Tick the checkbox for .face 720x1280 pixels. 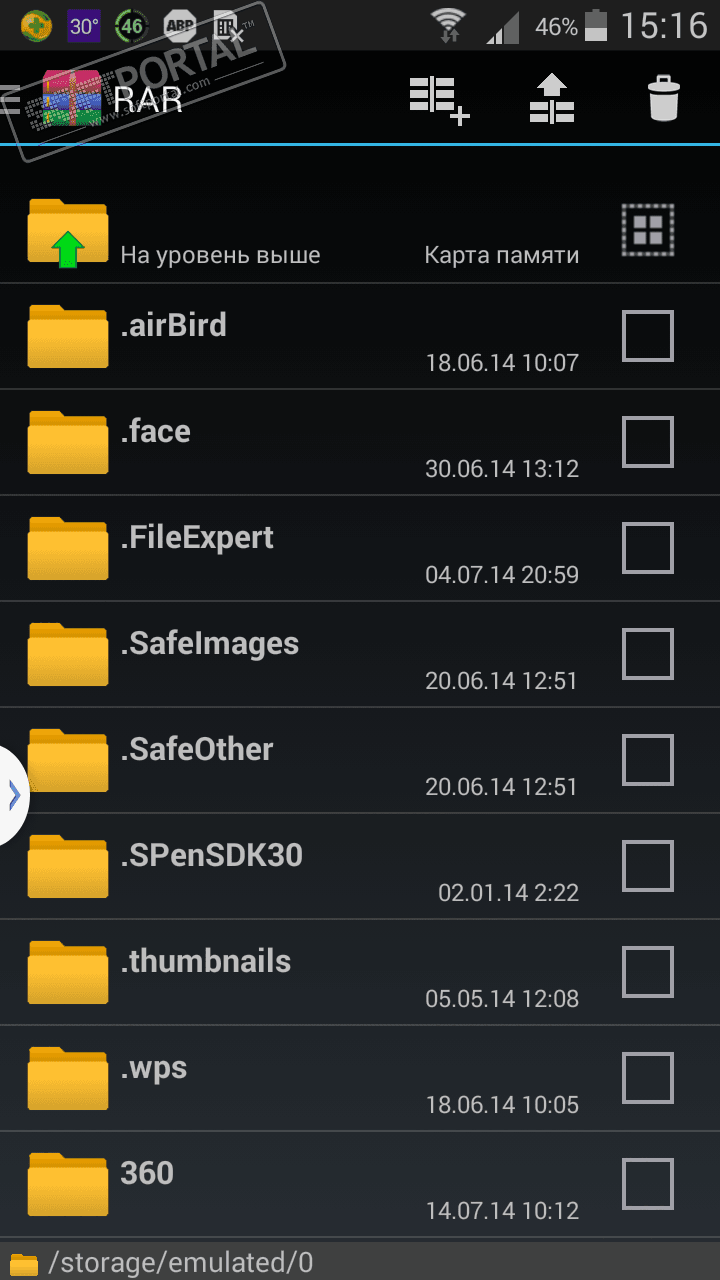tap(648, 442)
